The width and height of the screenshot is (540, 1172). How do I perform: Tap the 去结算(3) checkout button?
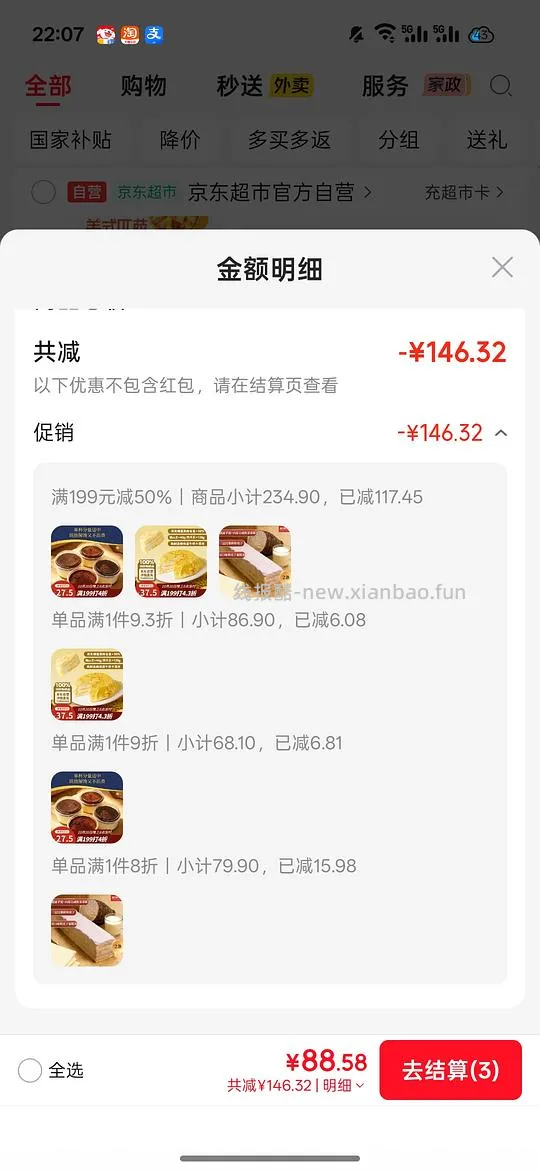[x=450, y=1070]
